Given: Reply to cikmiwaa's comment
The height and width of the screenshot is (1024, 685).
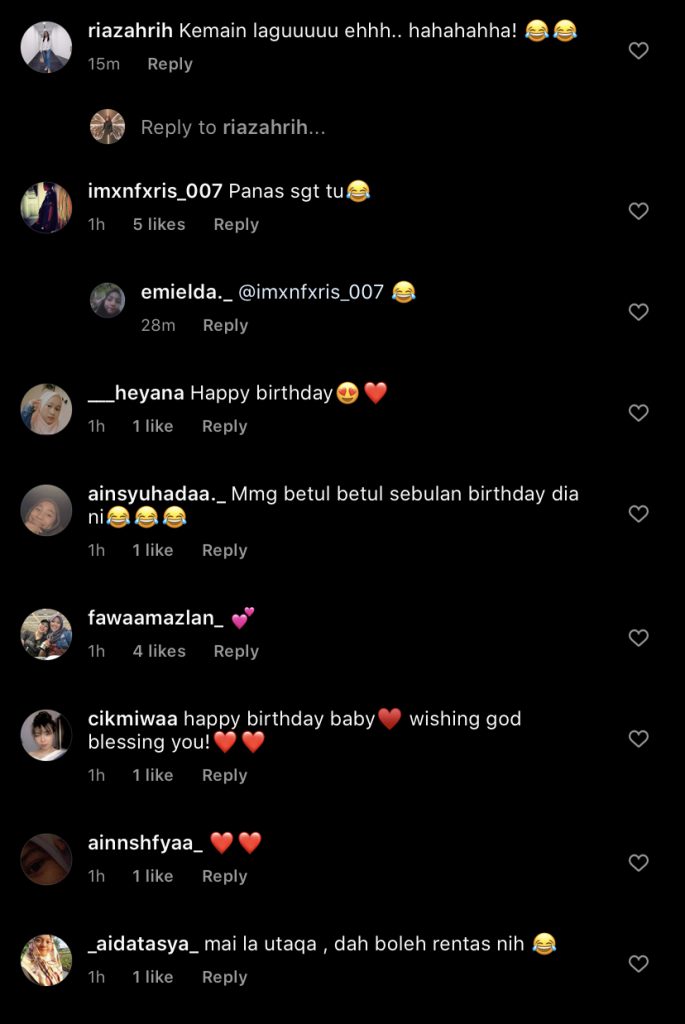Looking at the screenshot, I should coord(224,776).
